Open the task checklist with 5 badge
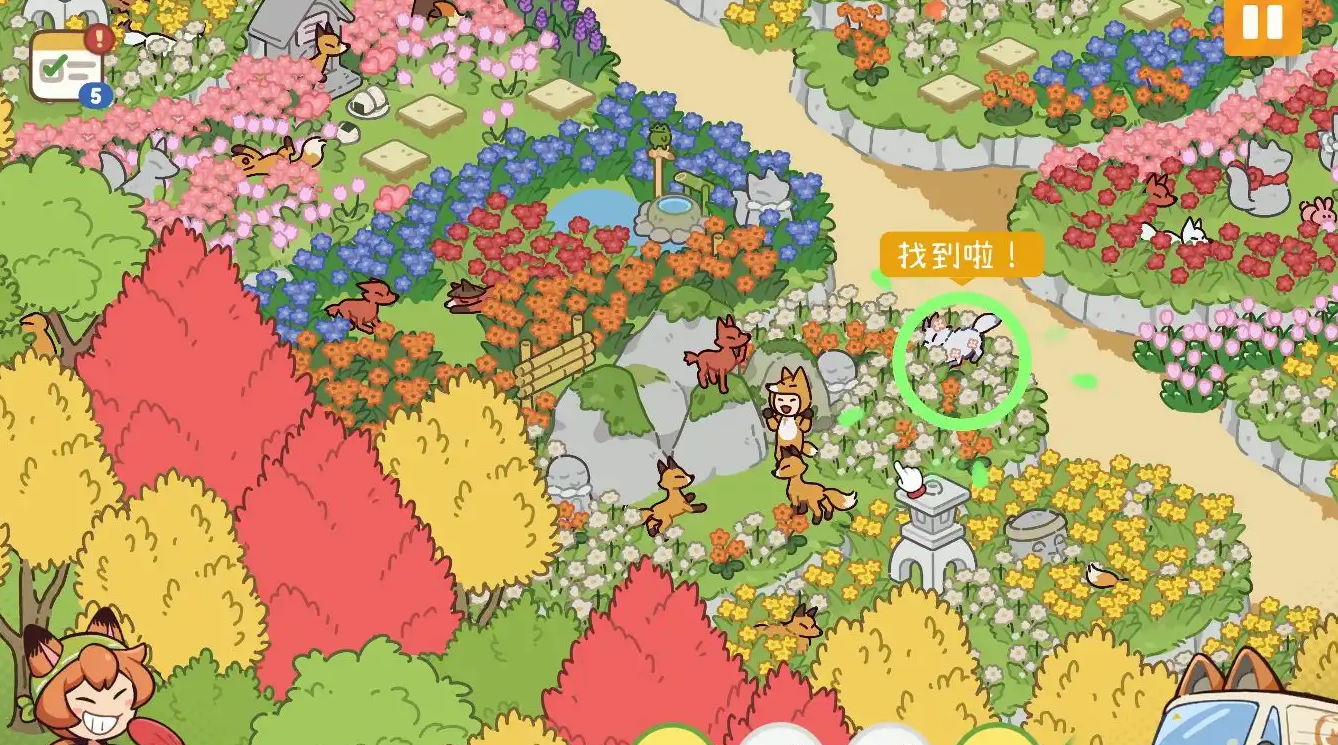This screenshot has width=1338, height=745. coord(66,67)
